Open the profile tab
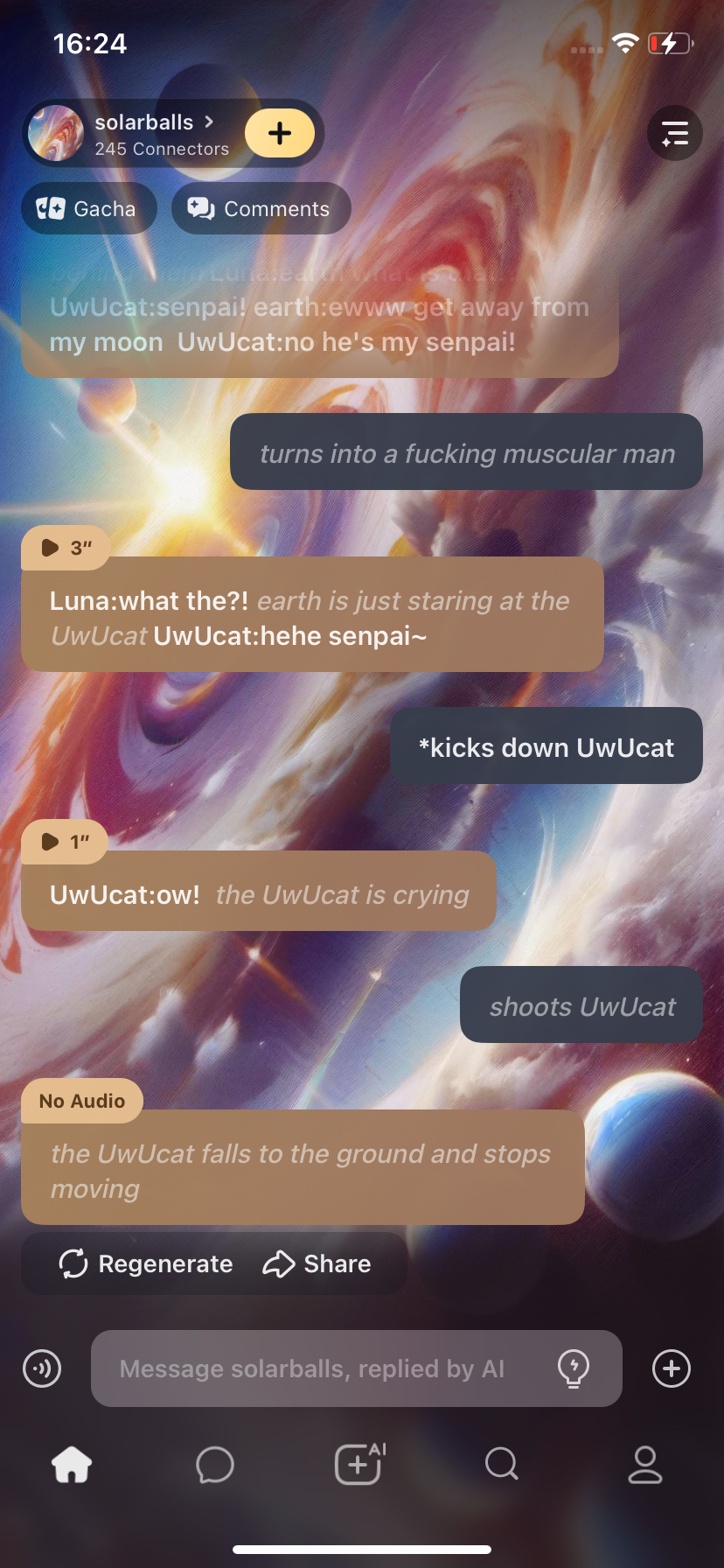The image size is (724, 1568). 645,1465
